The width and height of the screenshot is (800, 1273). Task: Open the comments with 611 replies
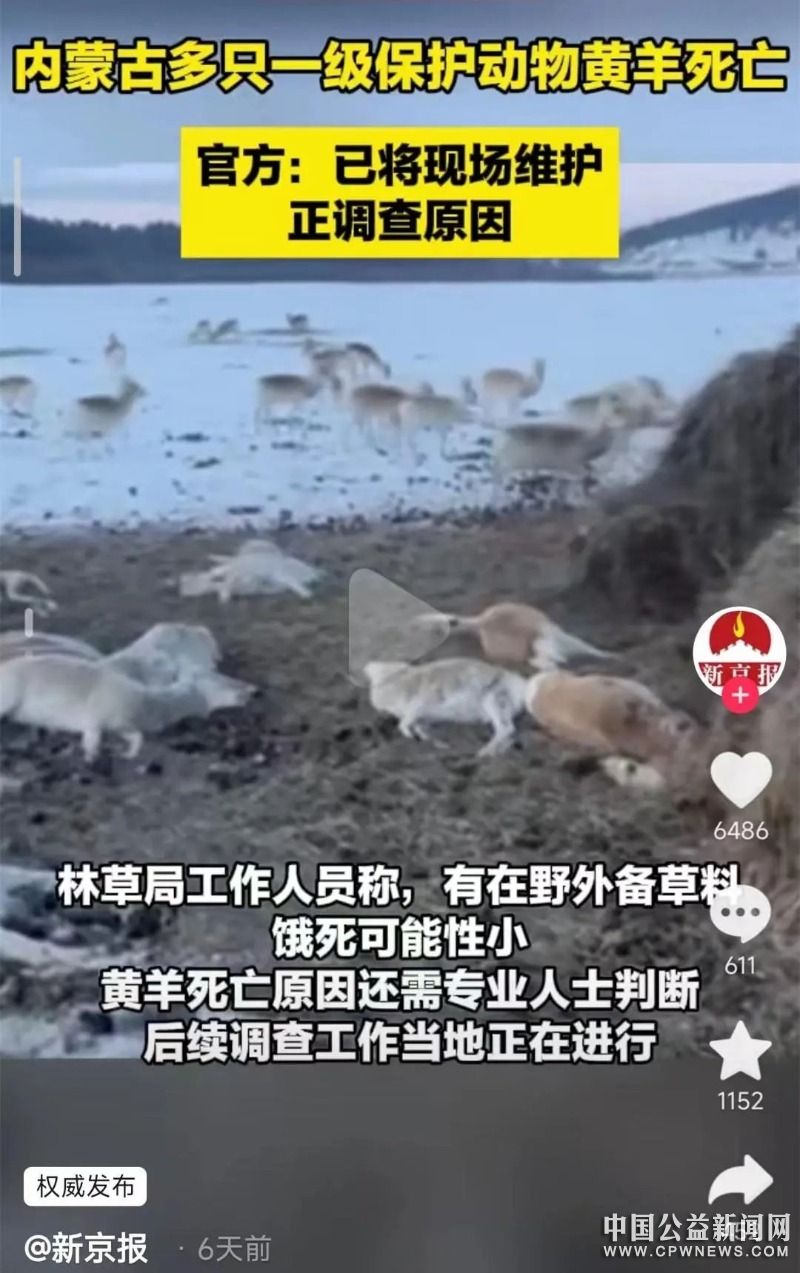(741, 914)
